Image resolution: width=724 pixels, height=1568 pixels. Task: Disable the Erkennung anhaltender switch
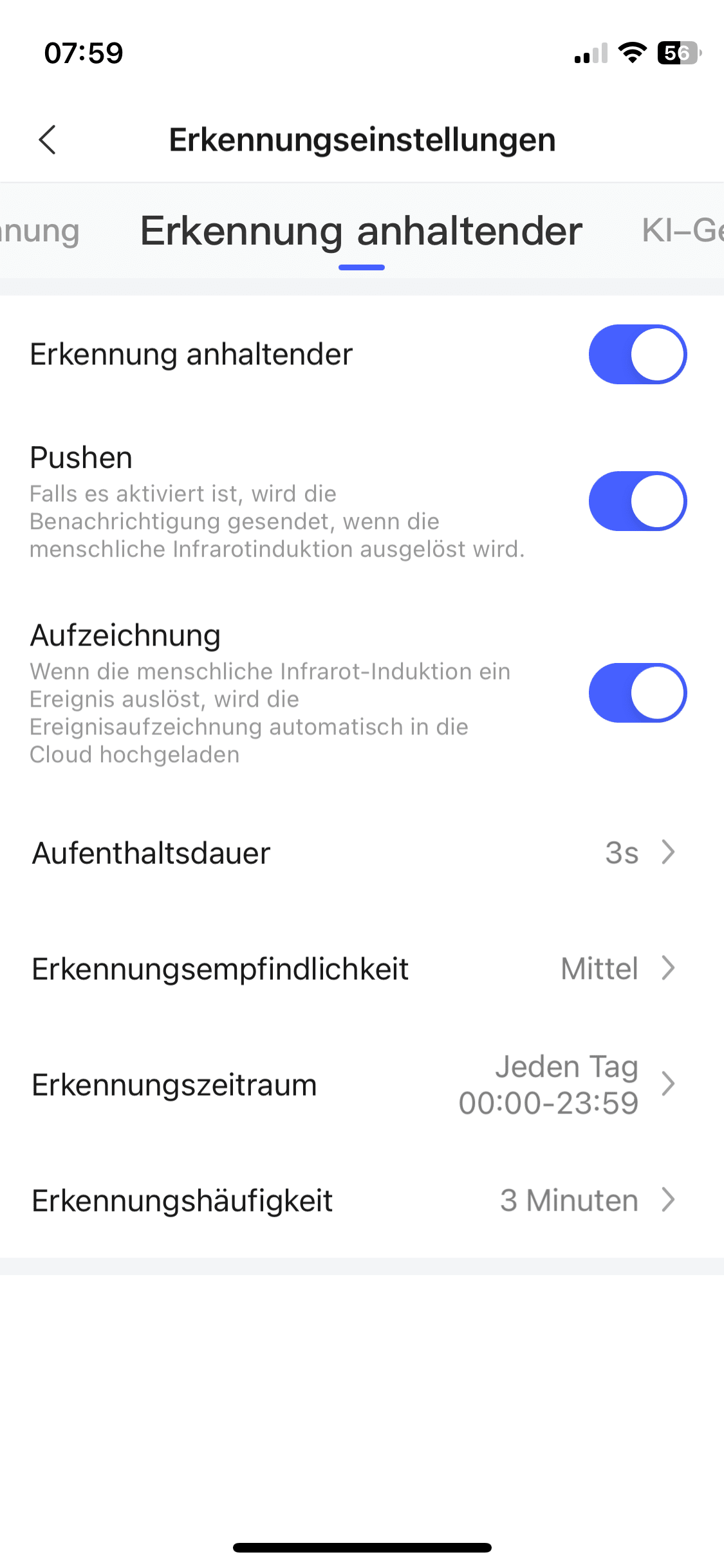pyautogui.click(x=637, y=355)
